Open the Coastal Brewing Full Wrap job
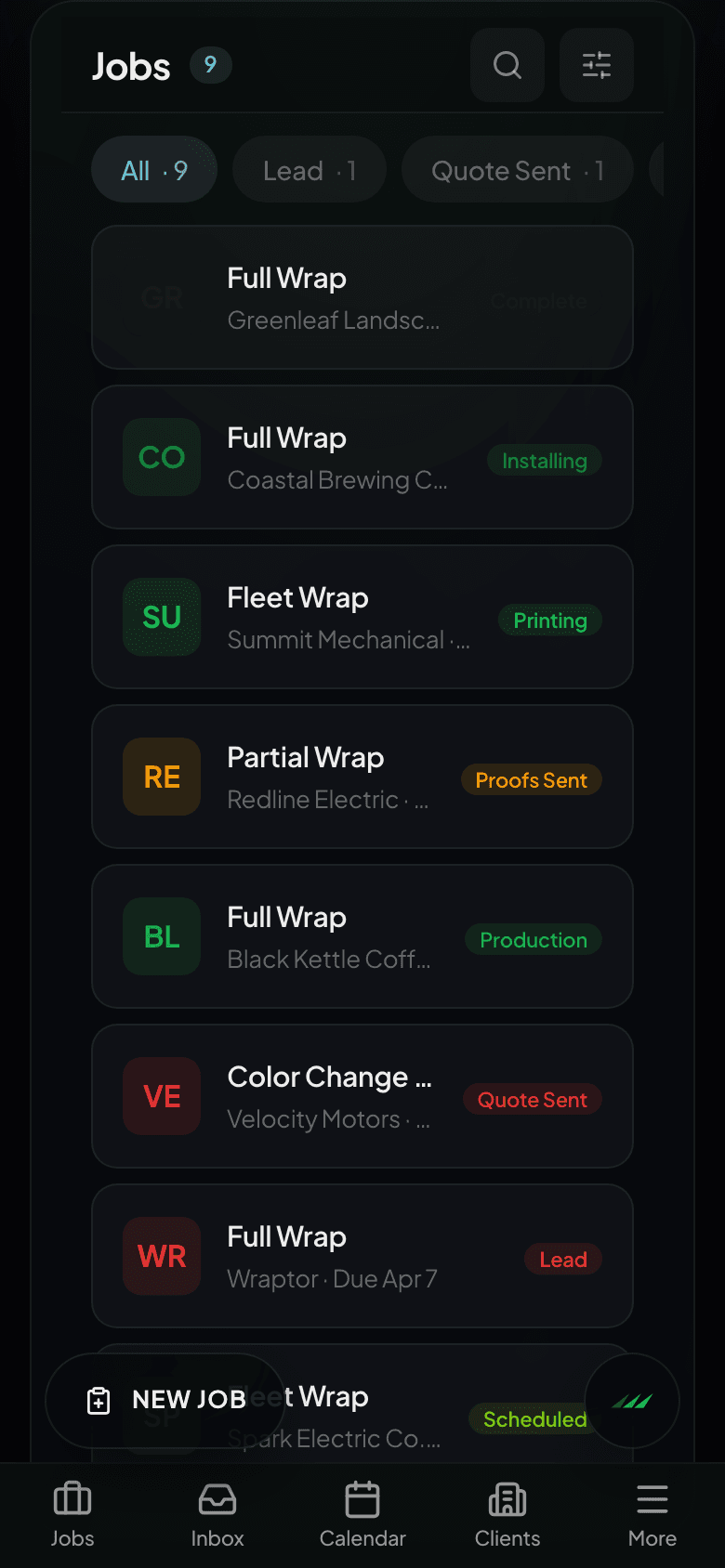Screen dimensions: 725x1568 362,457
